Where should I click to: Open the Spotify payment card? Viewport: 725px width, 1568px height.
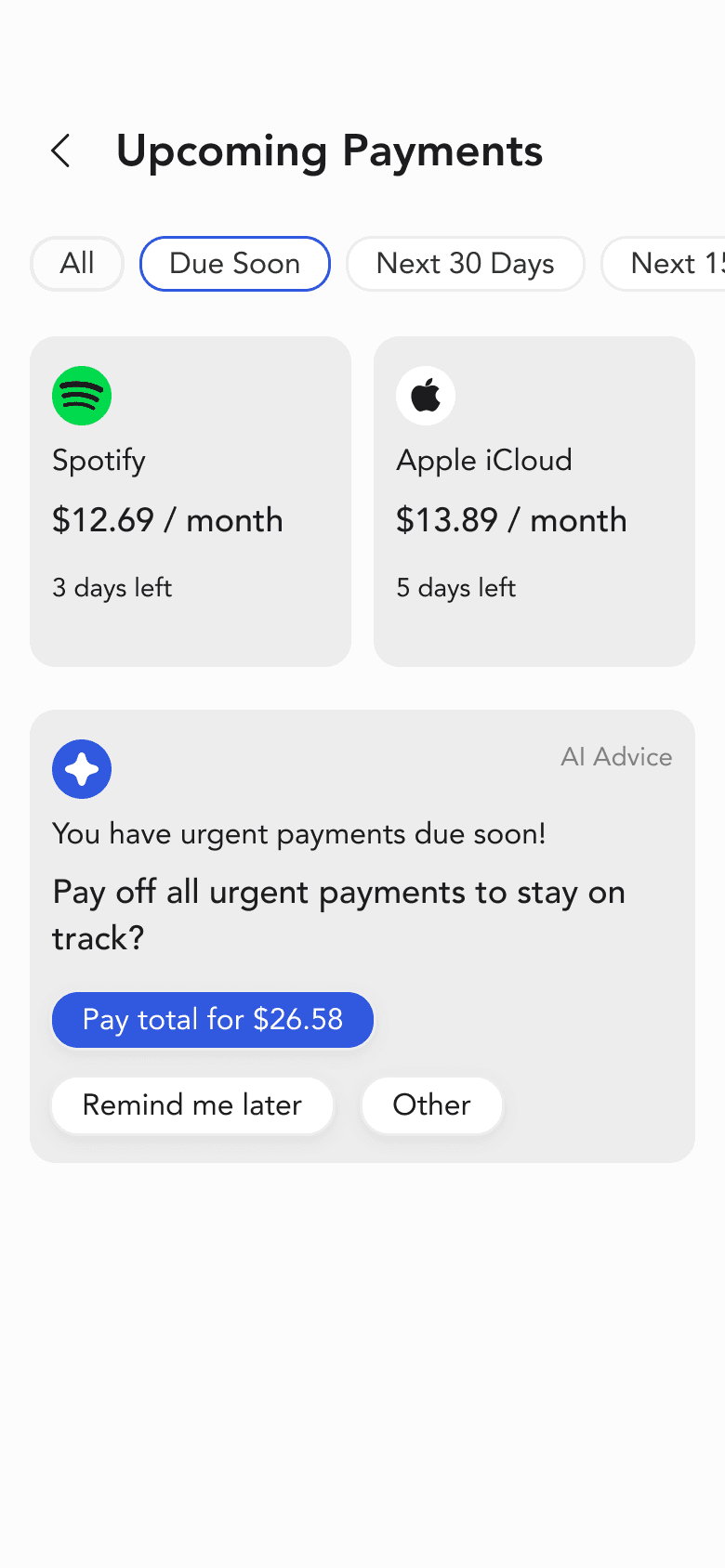[191, 502]
